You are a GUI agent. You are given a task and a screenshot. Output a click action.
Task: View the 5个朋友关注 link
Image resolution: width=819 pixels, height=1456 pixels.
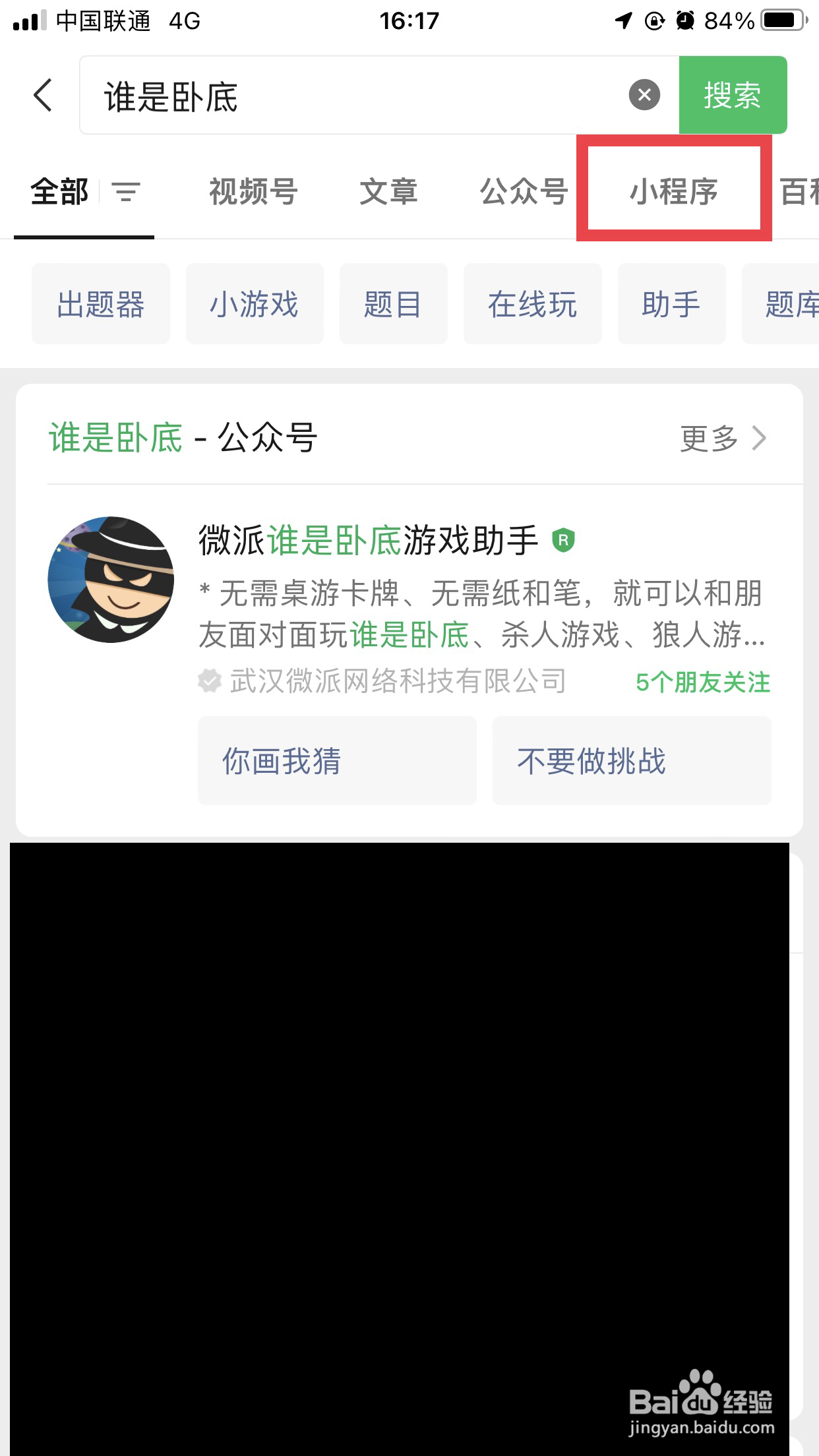pyautogui.click(x=704, y=682)
